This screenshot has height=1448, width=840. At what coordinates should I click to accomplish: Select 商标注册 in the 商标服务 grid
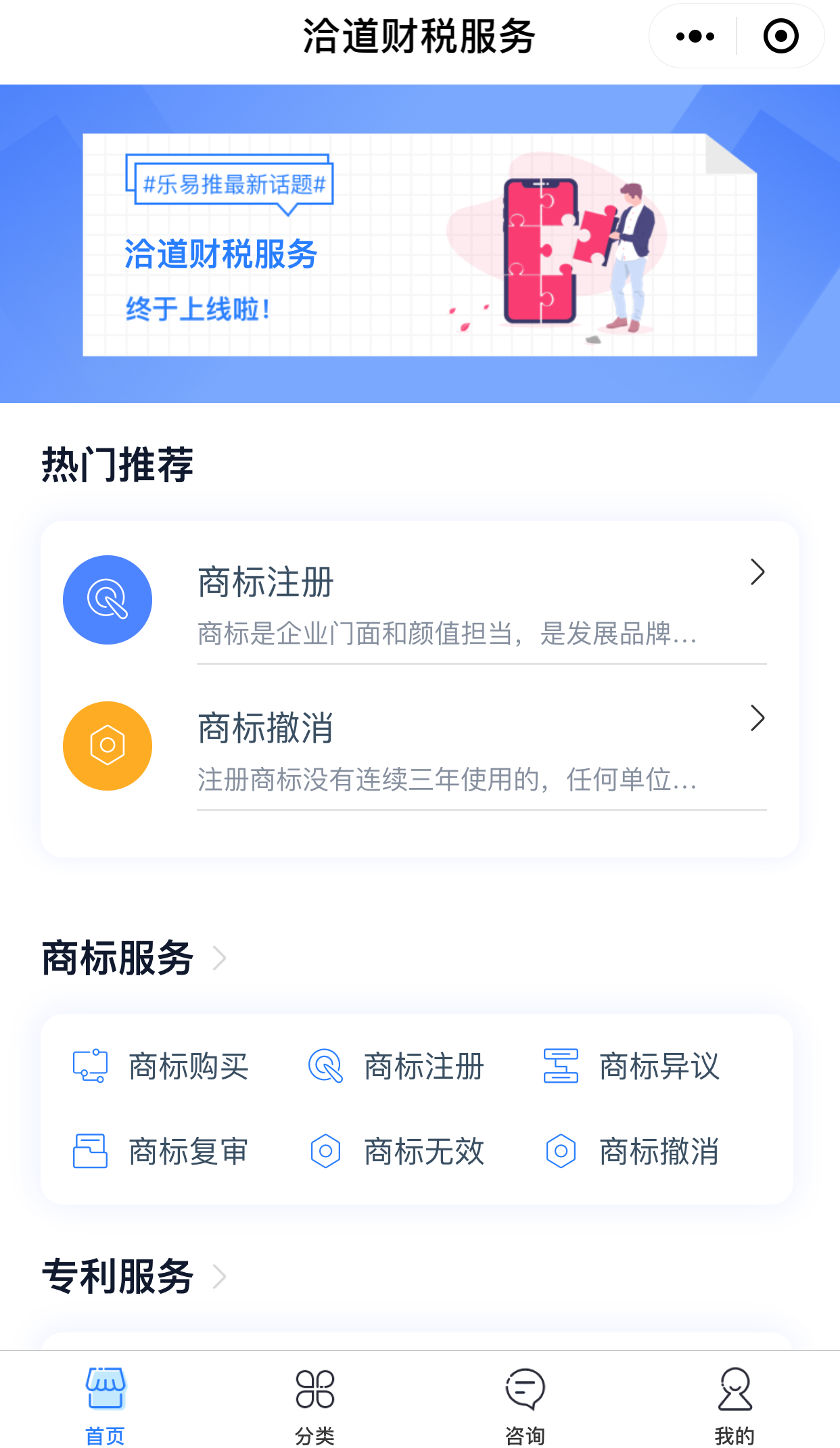[x=396, y=1067]
